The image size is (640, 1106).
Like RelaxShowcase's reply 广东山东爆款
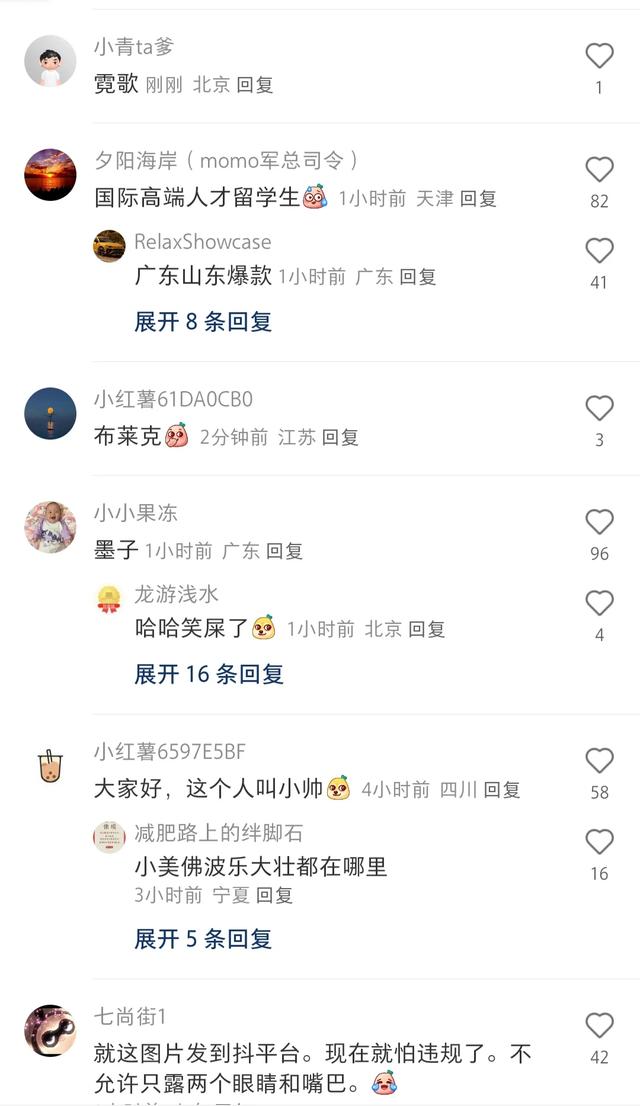(x=599, y=251)
